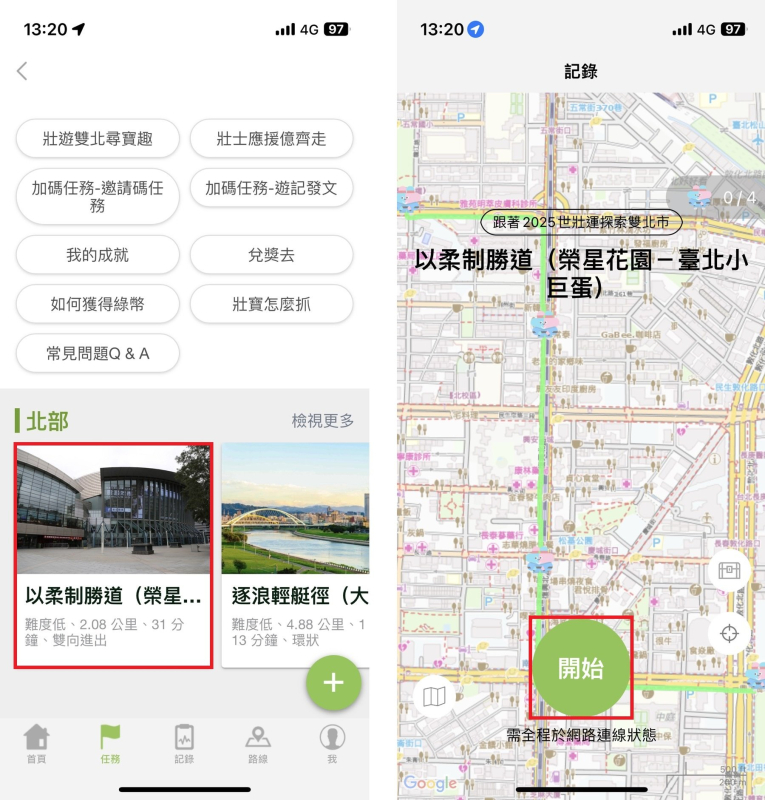The height and width of the screenshot is (800, 765).
Task: Open 加碼任務-遊記發文 chip
Action: [271, 187]
